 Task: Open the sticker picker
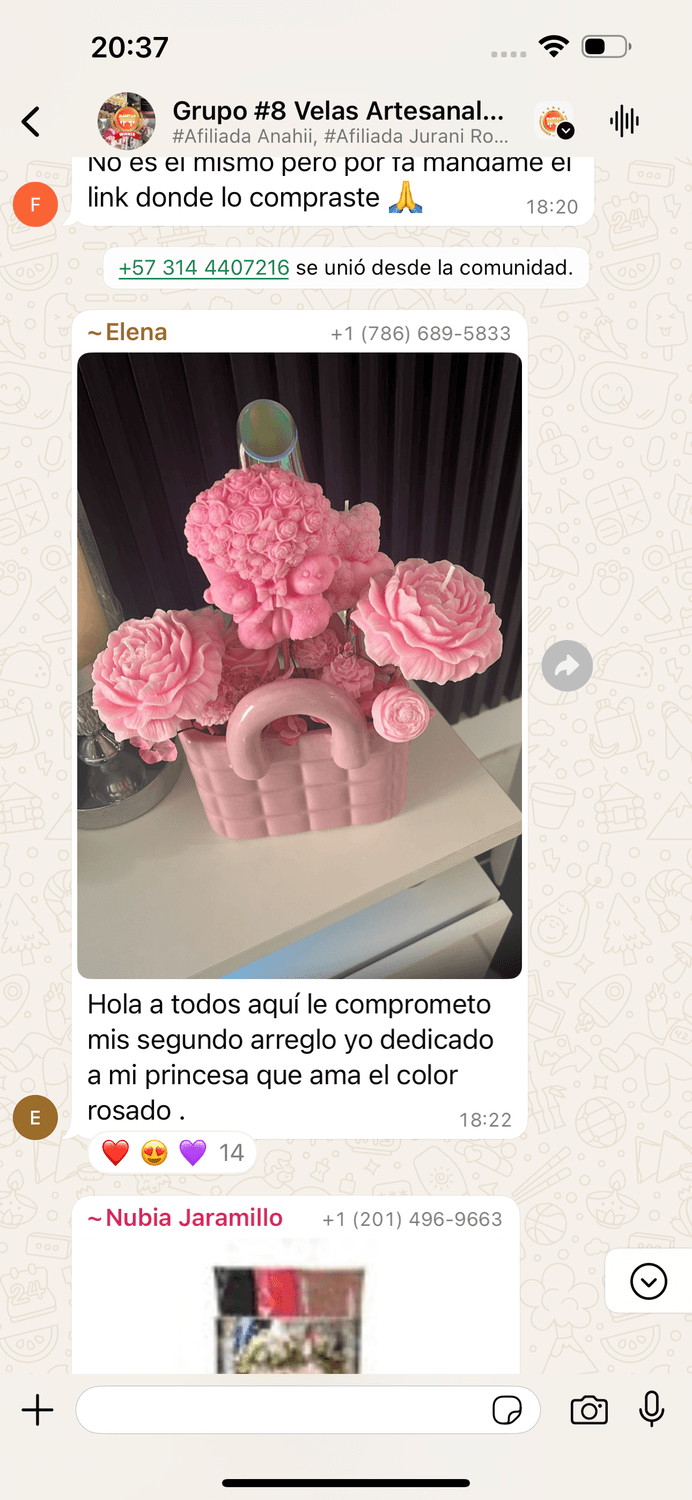(x=507, y=1411)
